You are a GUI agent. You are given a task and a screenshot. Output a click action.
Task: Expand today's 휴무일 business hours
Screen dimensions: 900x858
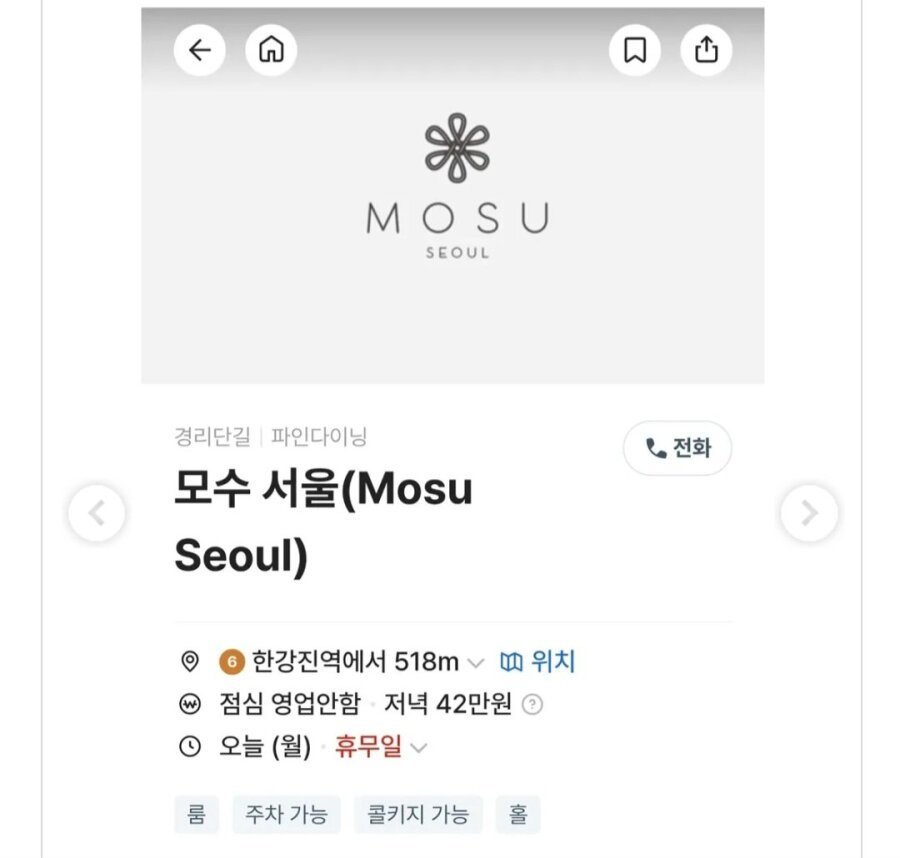point(419,748)
